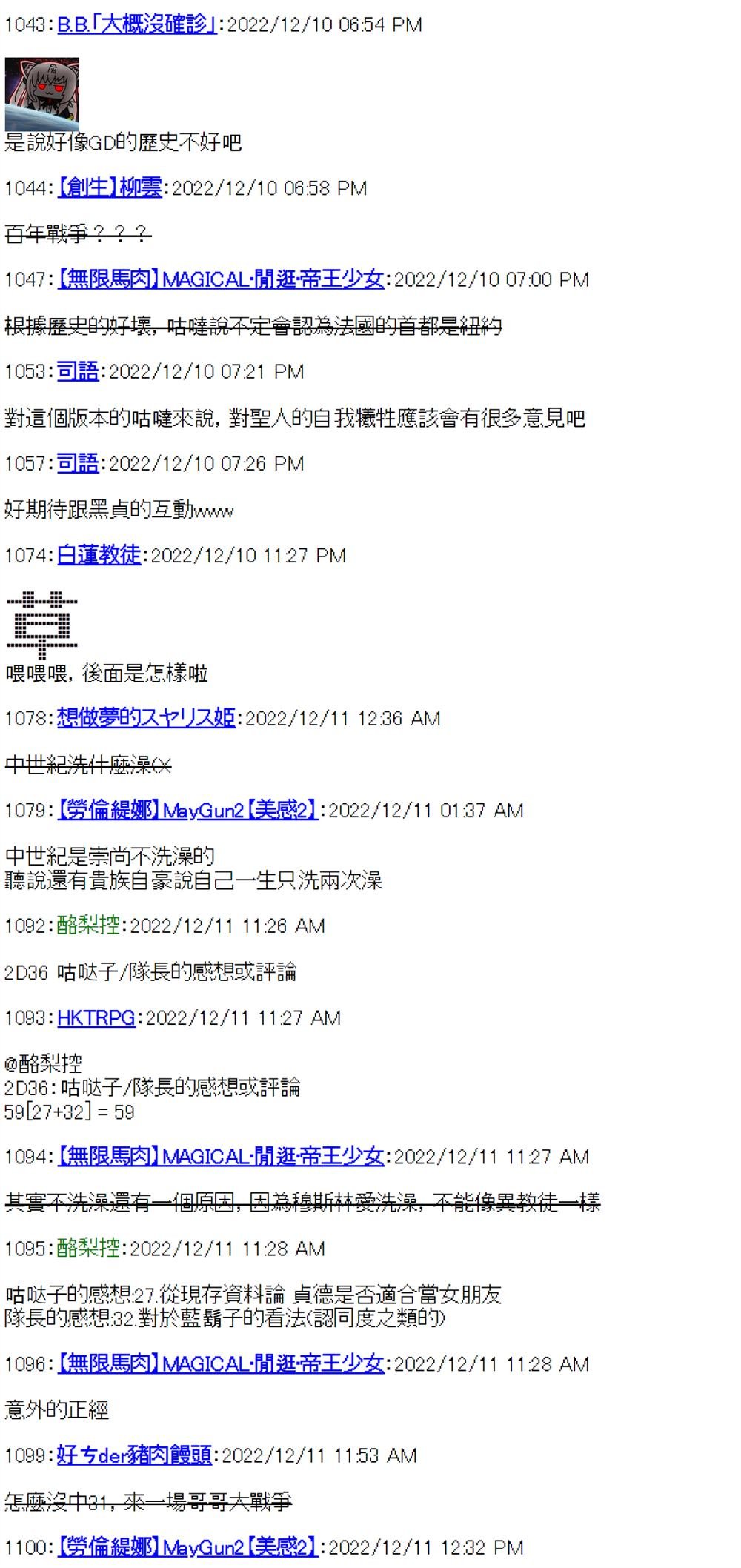Viewport: 741px width, 1568px height.
Task: Open 好ㄘder豬肉饅頭's user link
Action: click(134, 1455)
